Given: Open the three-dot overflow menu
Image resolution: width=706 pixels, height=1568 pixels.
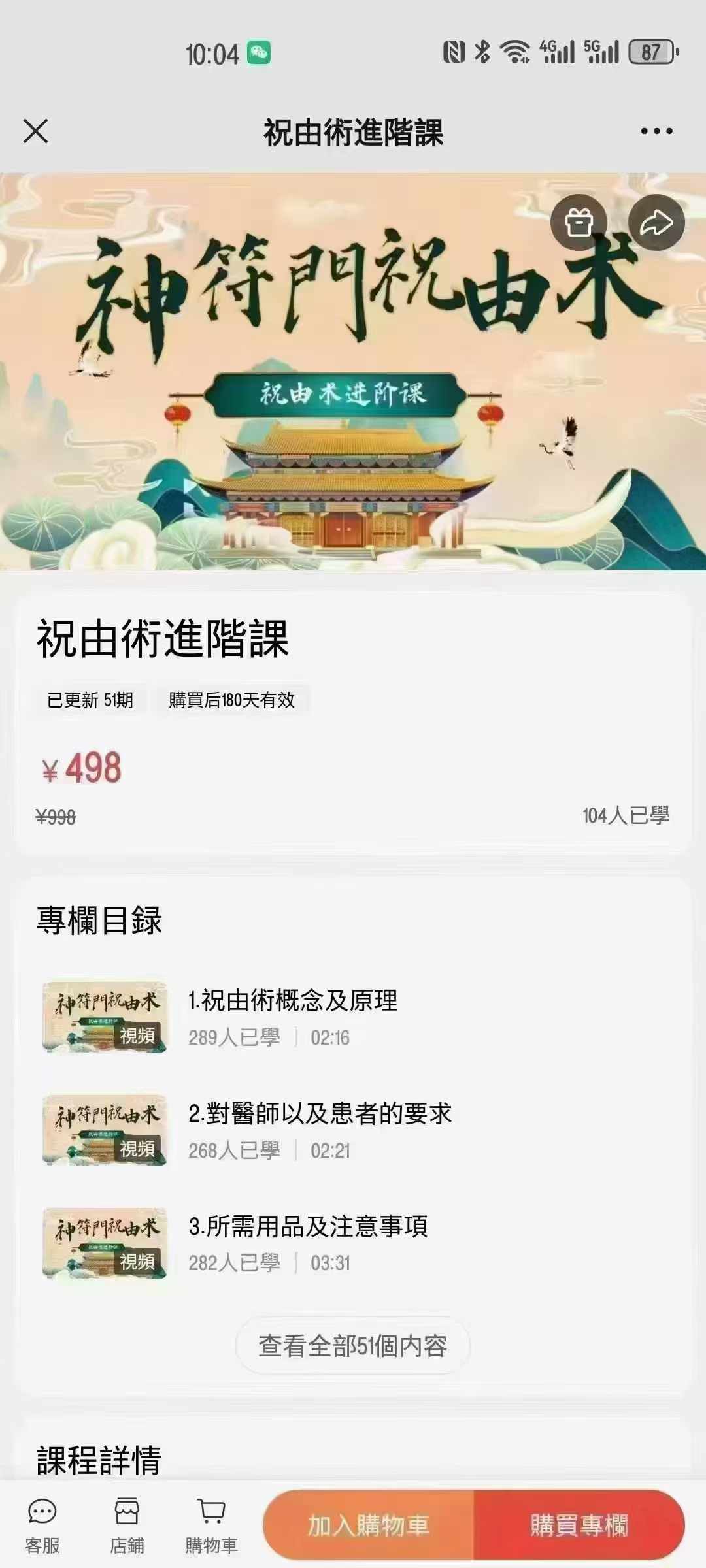Looking at the screenshot, I should pyautogui.click(x=656, y=131).
